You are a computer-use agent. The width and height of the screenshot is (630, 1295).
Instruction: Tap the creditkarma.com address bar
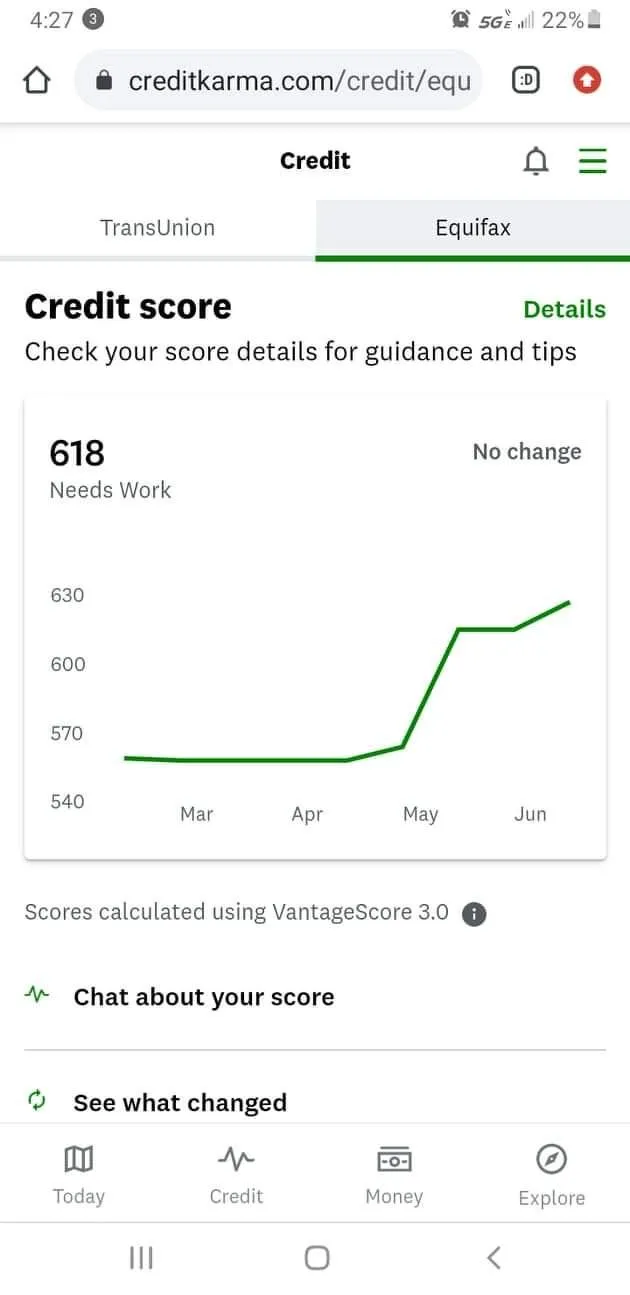coord(279,81)
